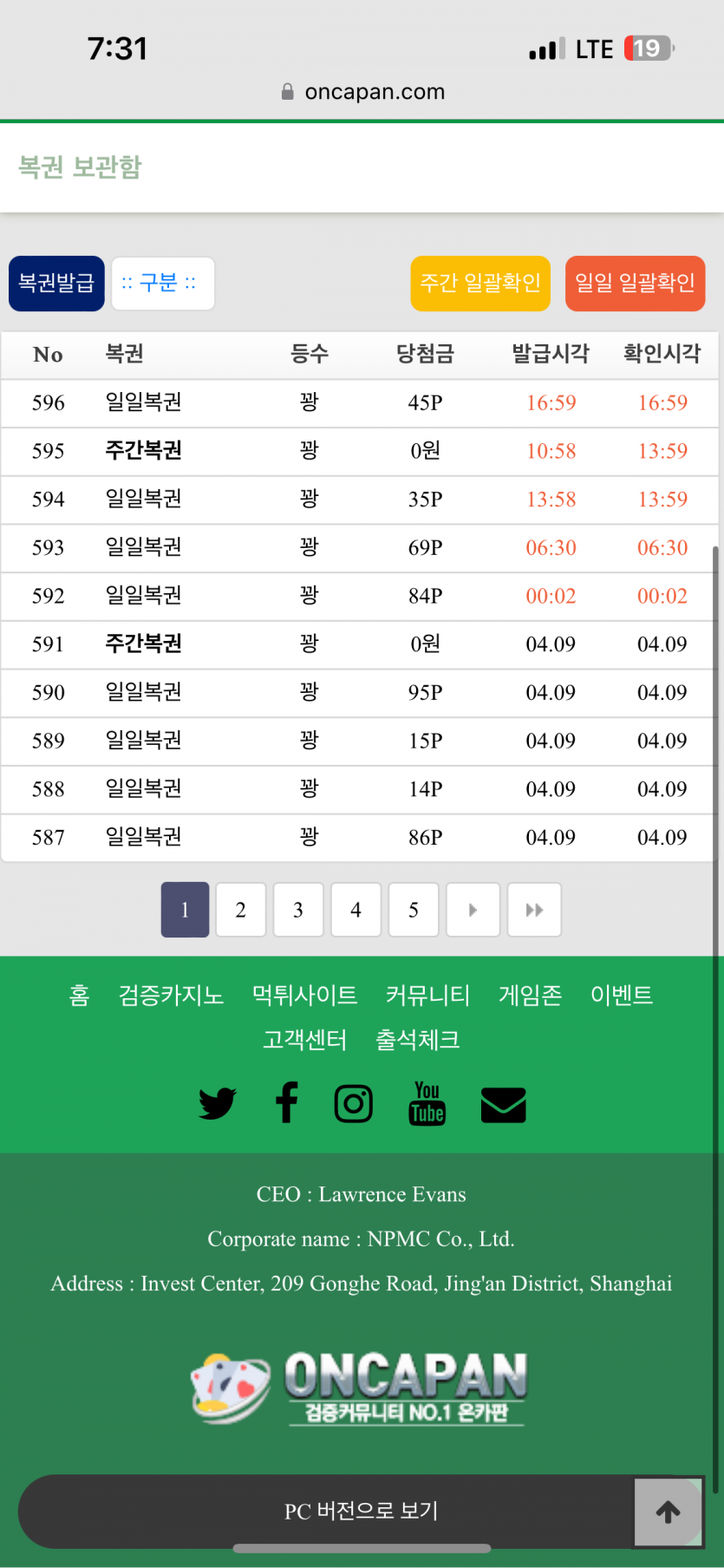Open the YouTube icon link

427,1103
